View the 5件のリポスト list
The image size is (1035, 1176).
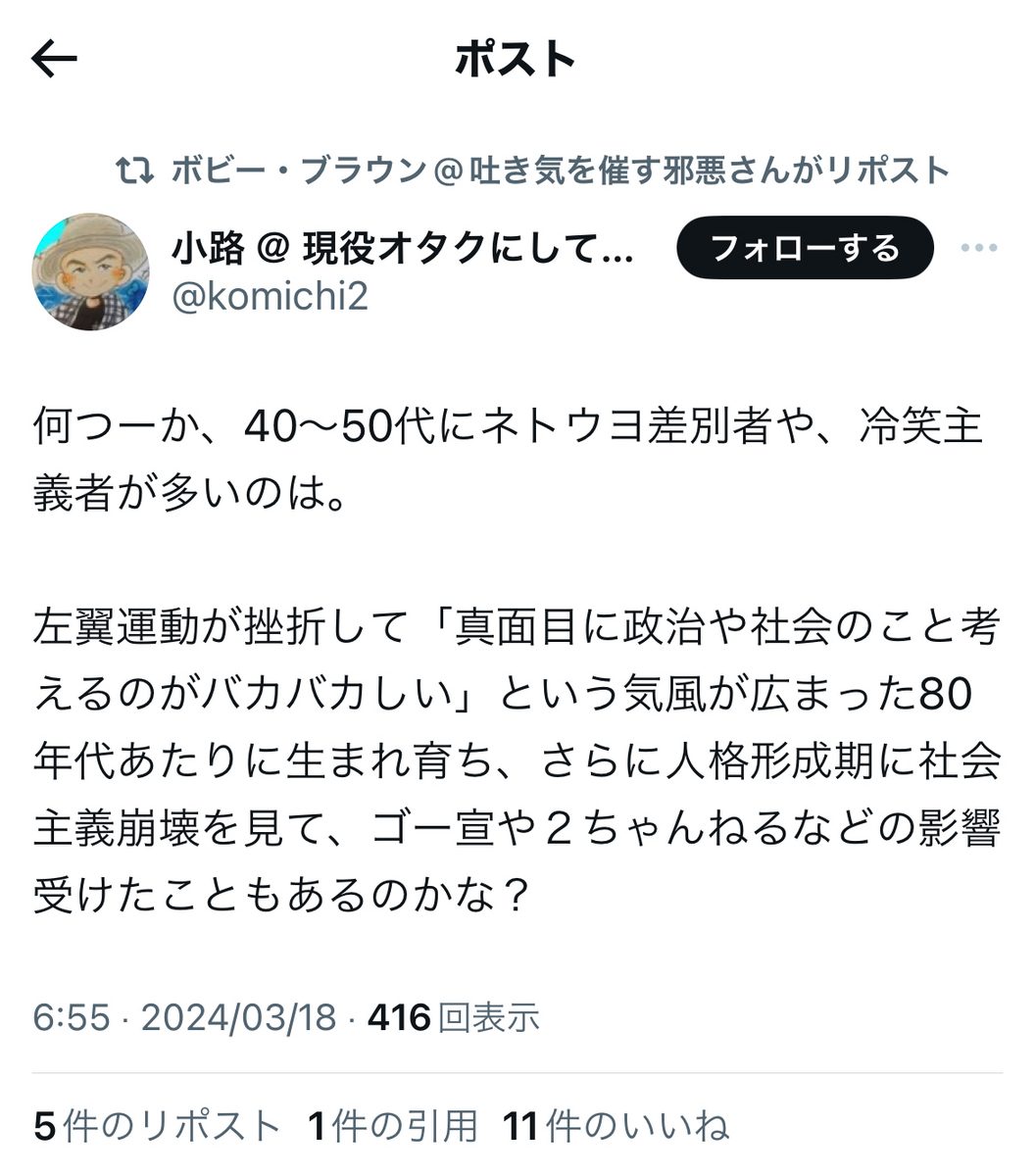(x=157, y=1126)
